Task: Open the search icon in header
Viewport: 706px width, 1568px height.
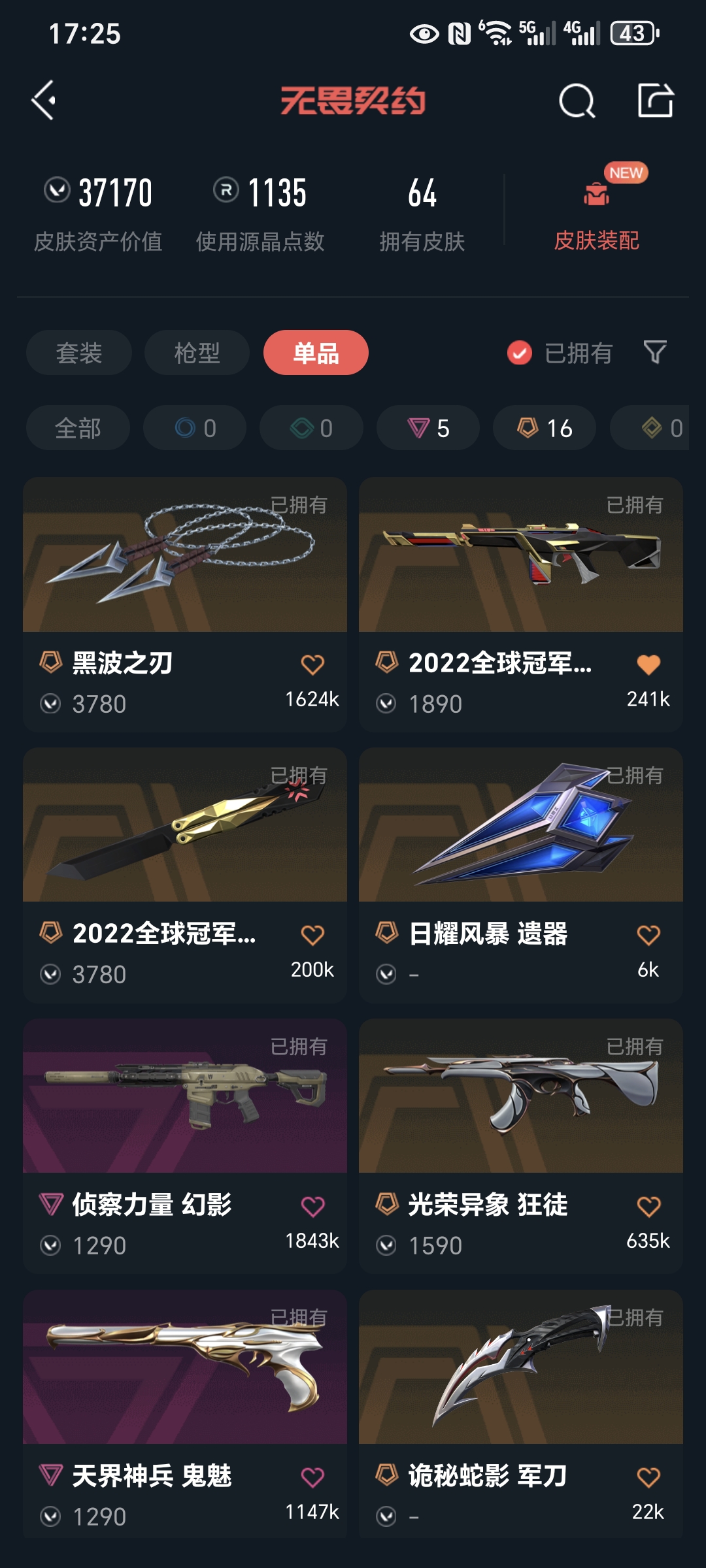Action: 577,101
